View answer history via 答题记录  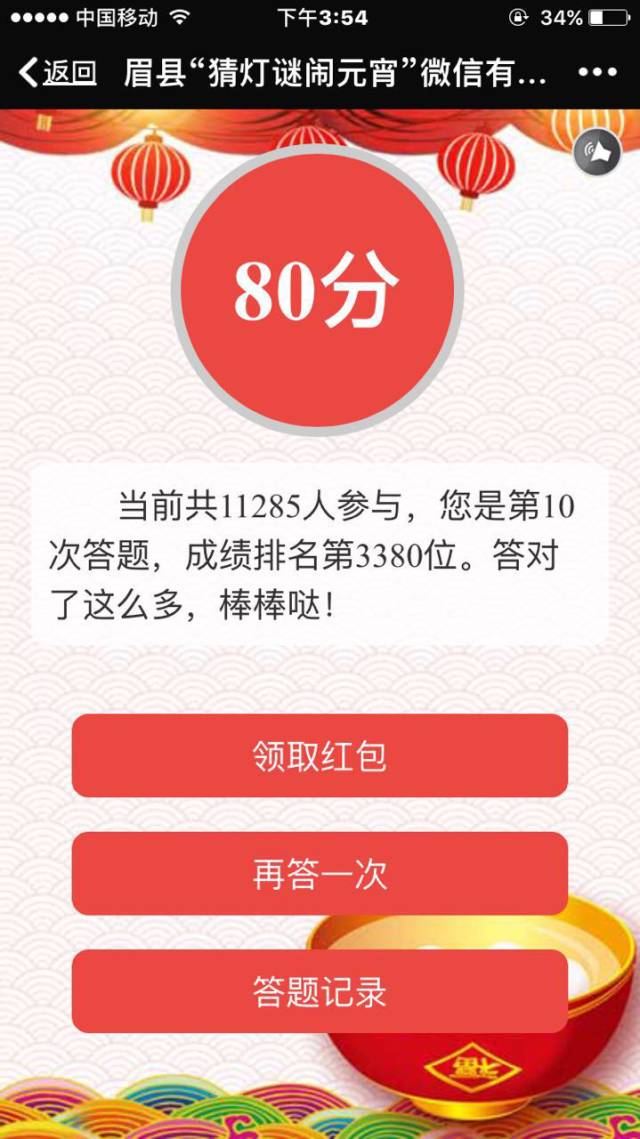tap(320, 992)
